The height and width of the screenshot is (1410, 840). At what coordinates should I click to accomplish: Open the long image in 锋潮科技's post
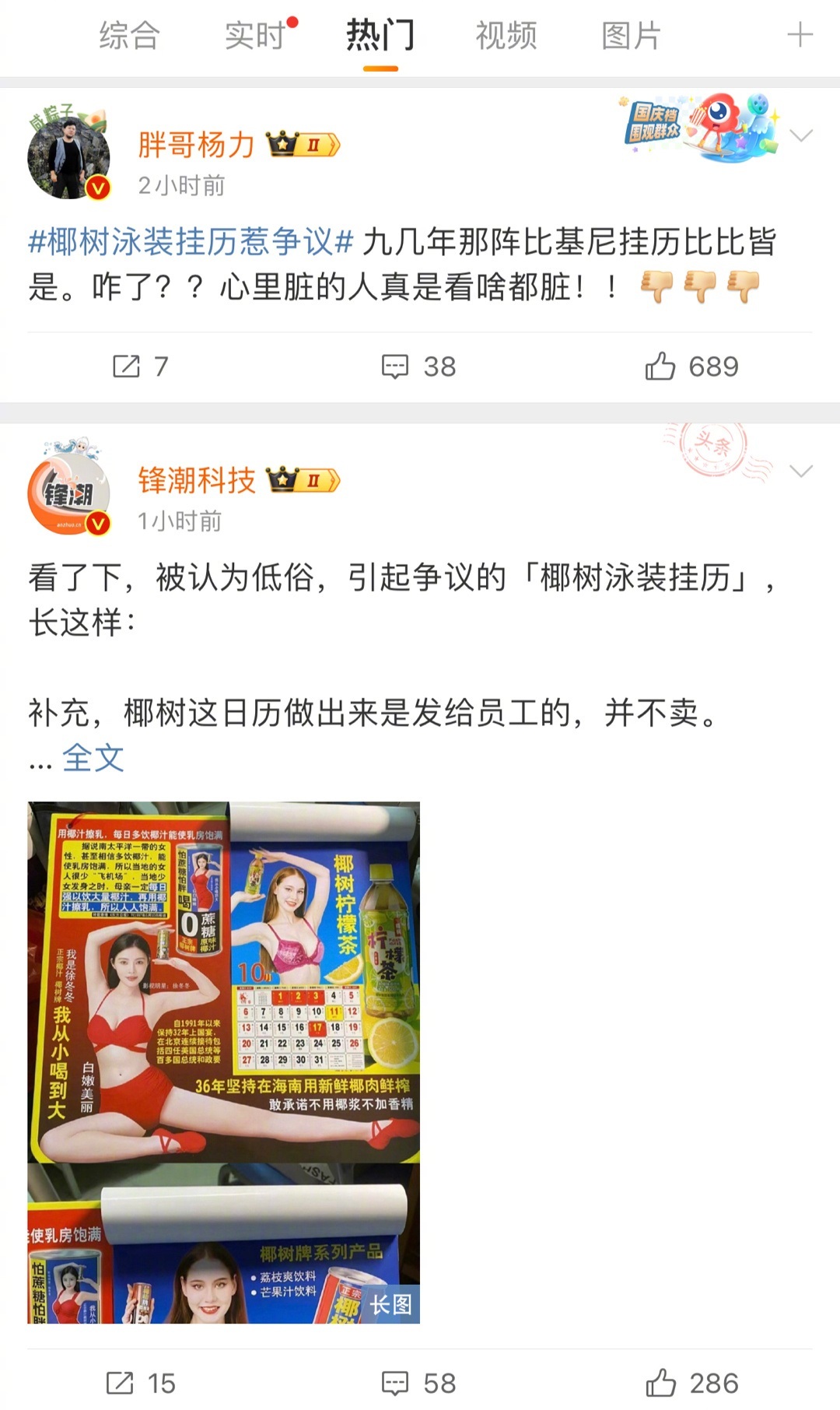pos(224,1062)
